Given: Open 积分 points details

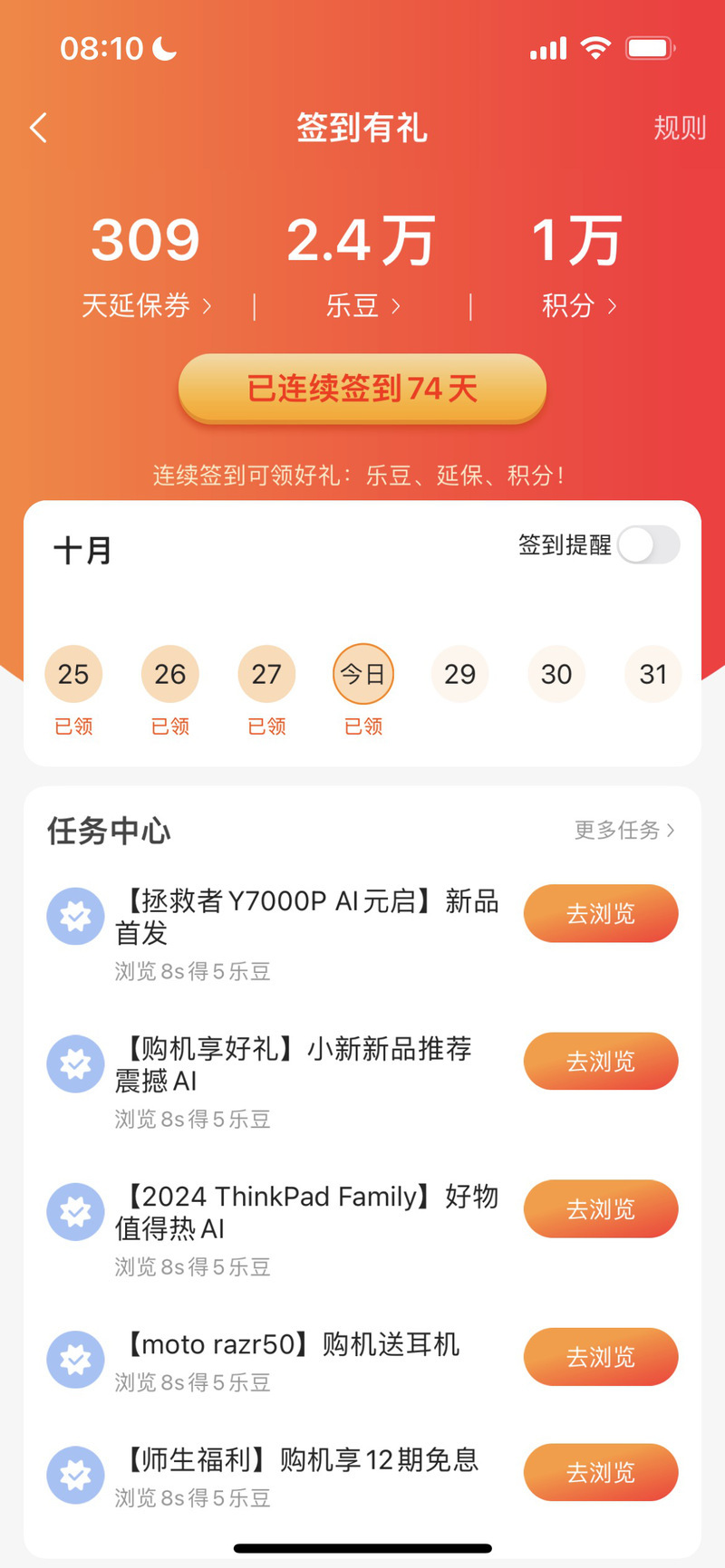Looking at the screenshot, I should pyautogui.click(x=578, y=305).
